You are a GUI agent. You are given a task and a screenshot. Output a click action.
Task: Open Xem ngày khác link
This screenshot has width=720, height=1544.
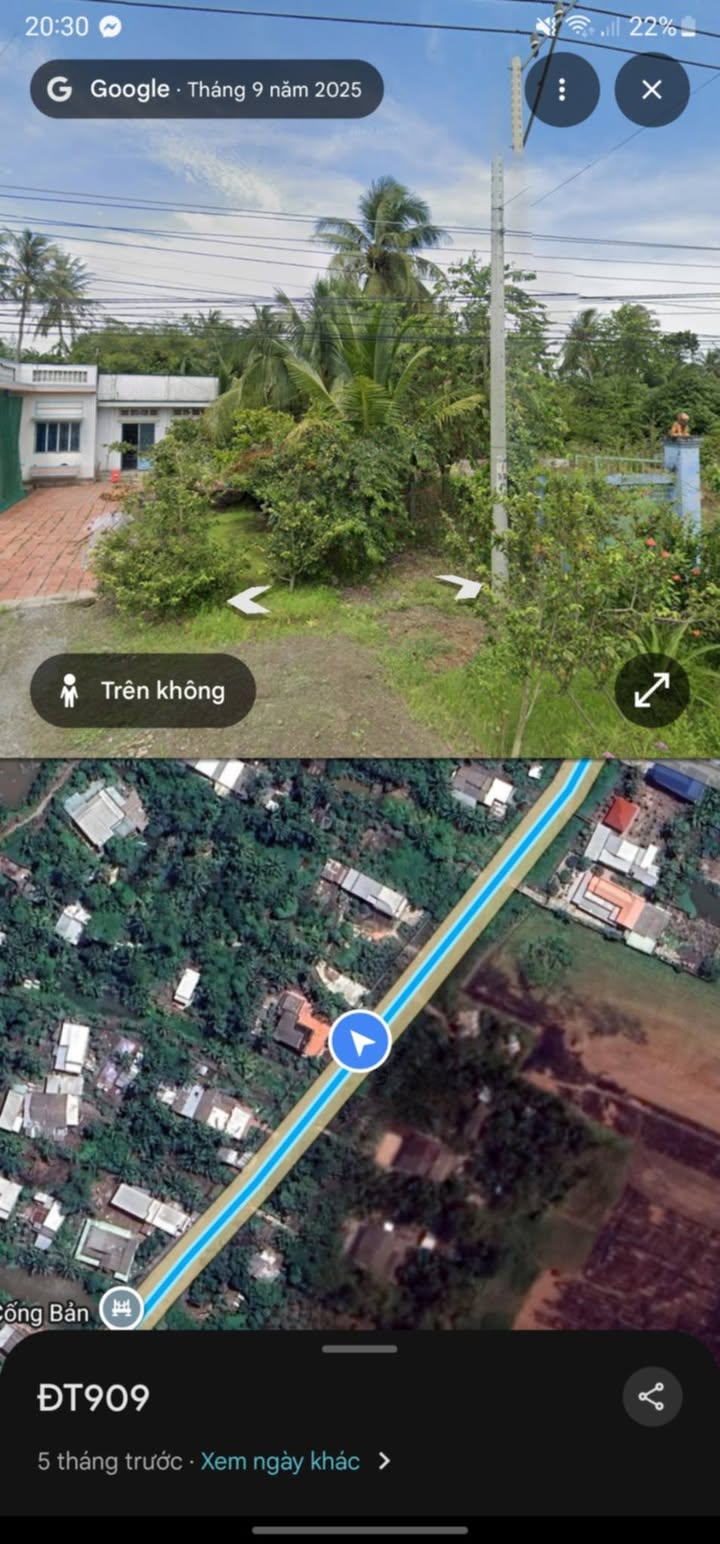coord(281,1461)
